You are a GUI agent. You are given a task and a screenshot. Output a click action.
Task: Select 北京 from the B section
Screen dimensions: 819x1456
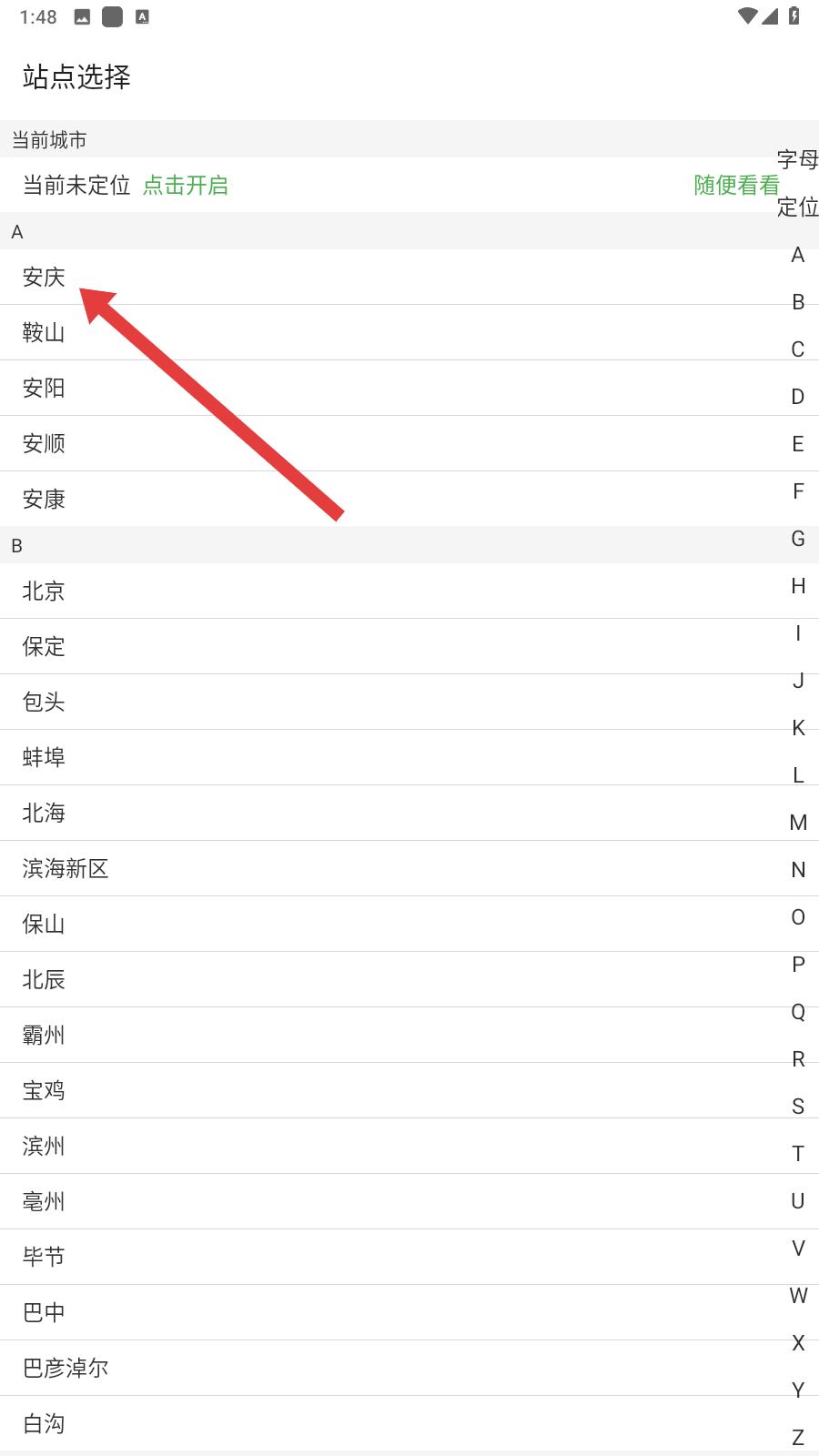point(409,591)
